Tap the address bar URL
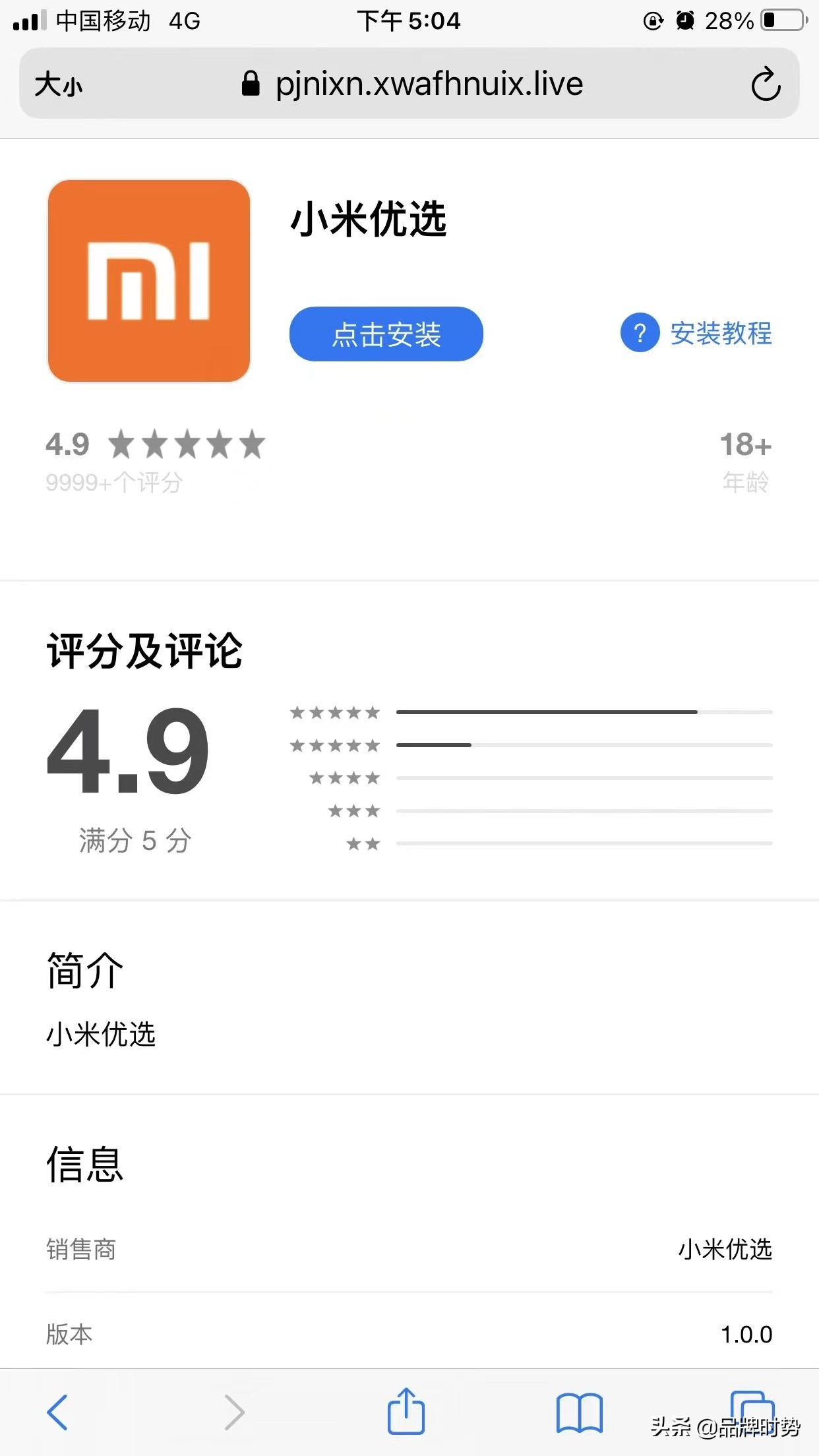The image size is (819, 1456). (429, 84)
